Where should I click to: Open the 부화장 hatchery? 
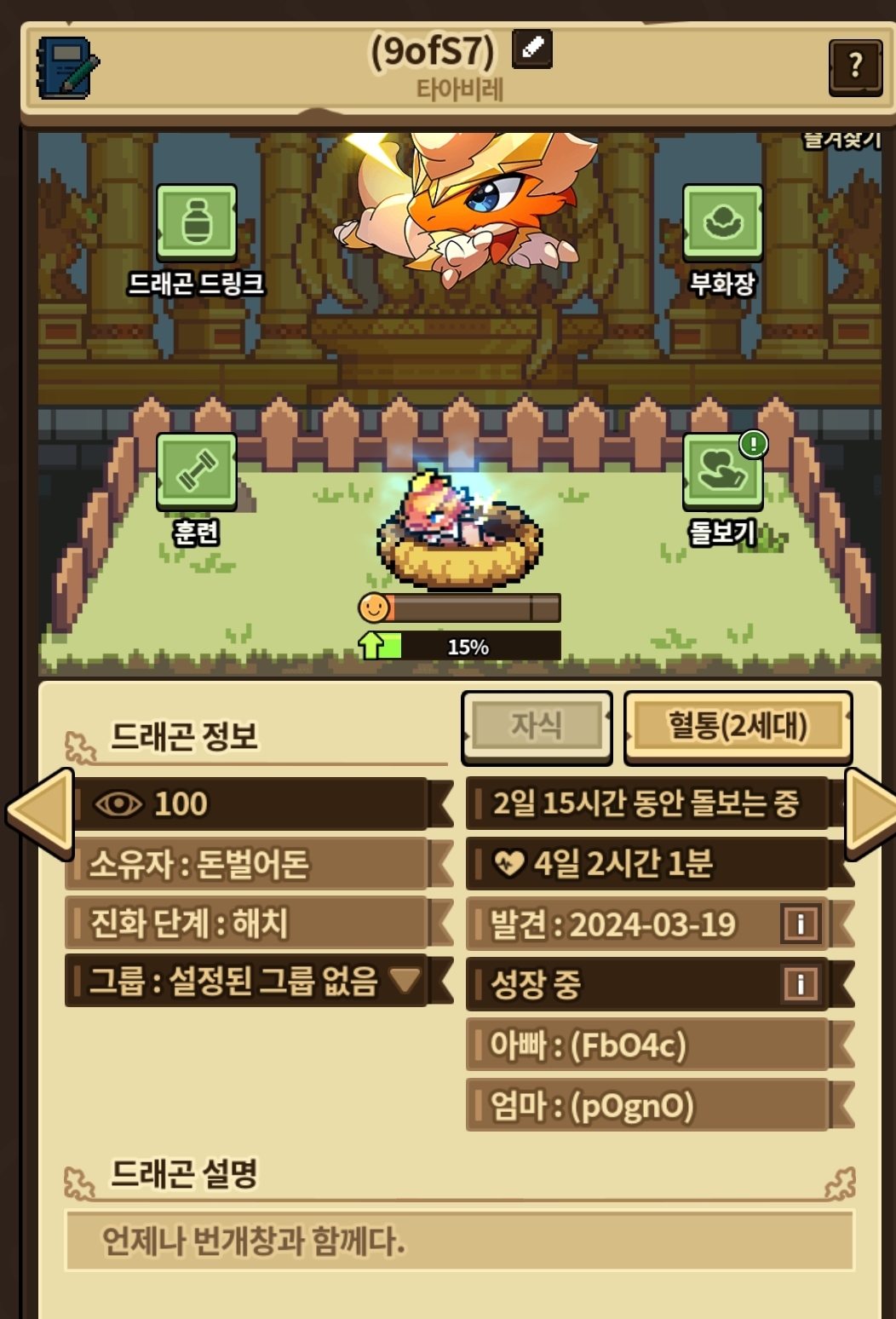[x=722, y=222]
